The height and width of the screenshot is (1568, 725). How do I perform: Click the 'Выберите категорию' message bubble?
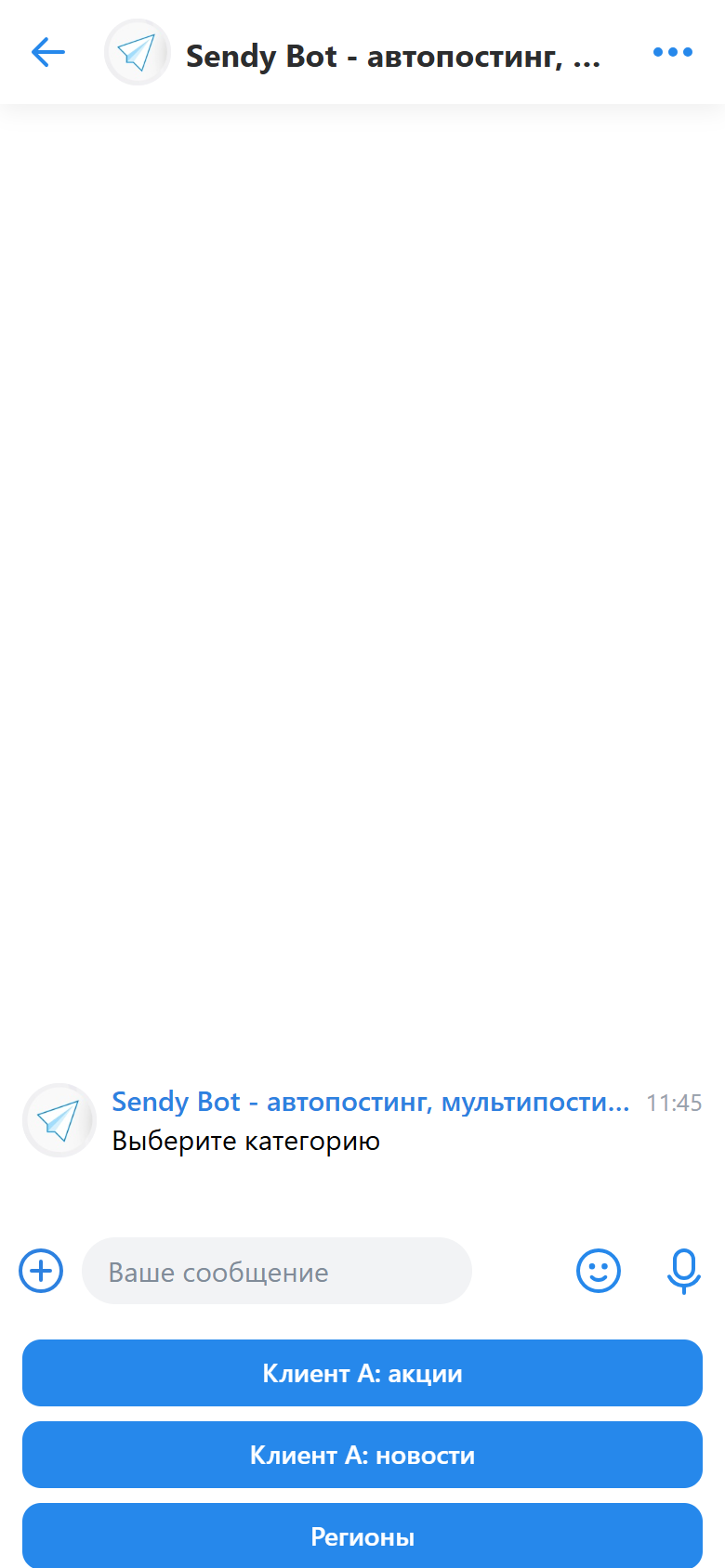click(x=245, y=1141)
